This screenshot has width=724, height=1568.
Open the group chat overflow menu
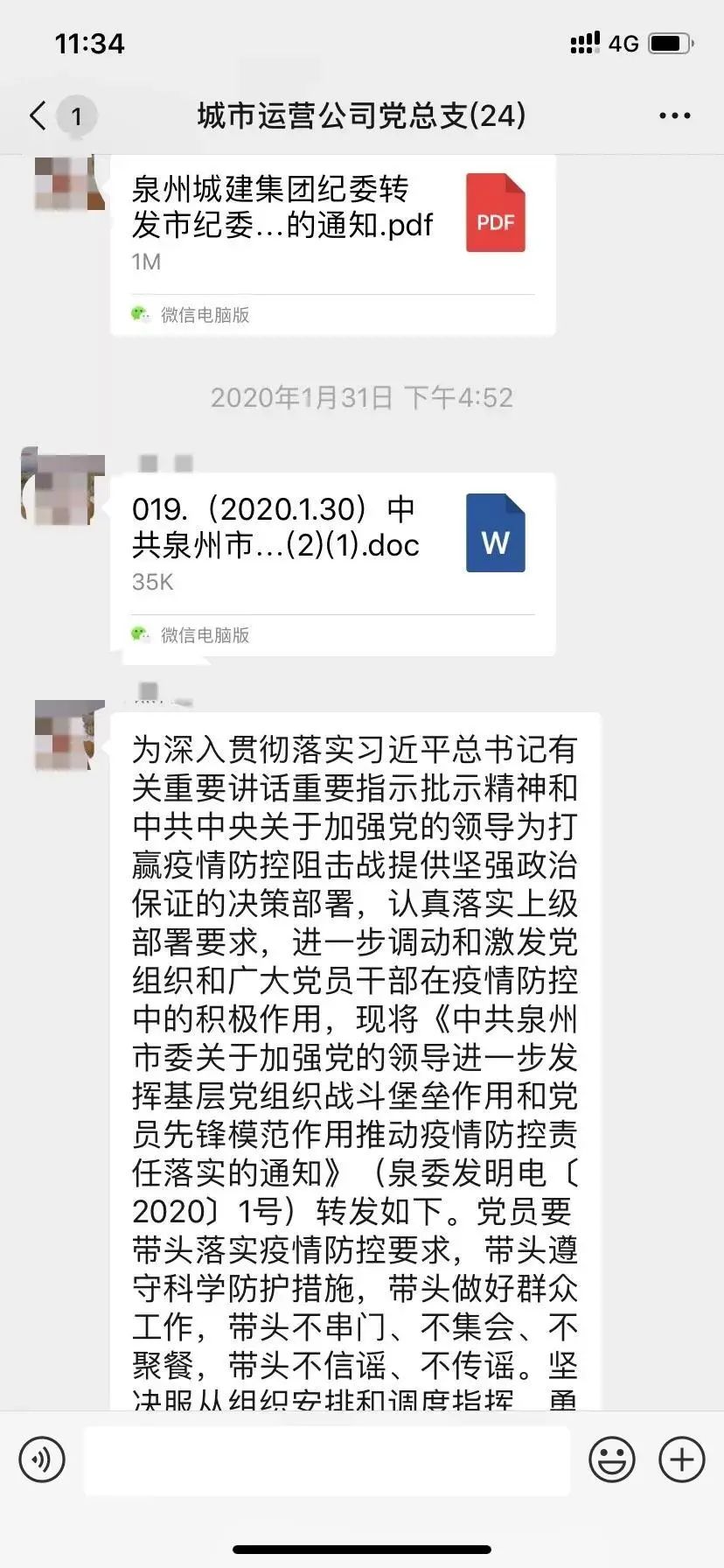click(x=674, y=115)
